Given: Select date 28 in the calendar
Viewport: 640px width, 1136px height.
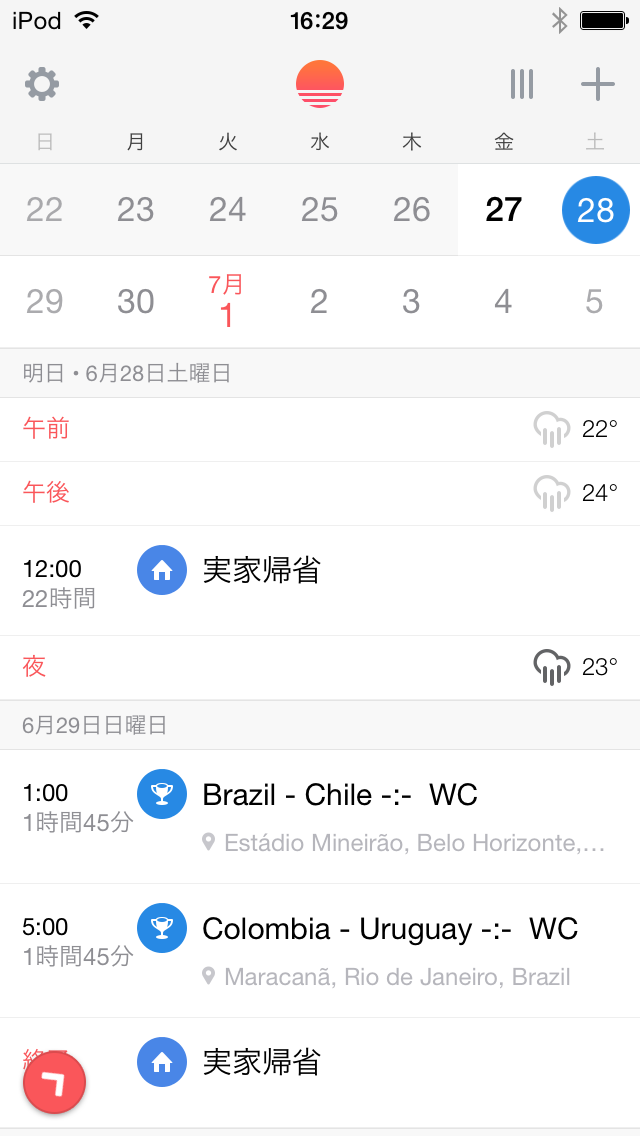Looking at the screenshot, I should [595, 210].
